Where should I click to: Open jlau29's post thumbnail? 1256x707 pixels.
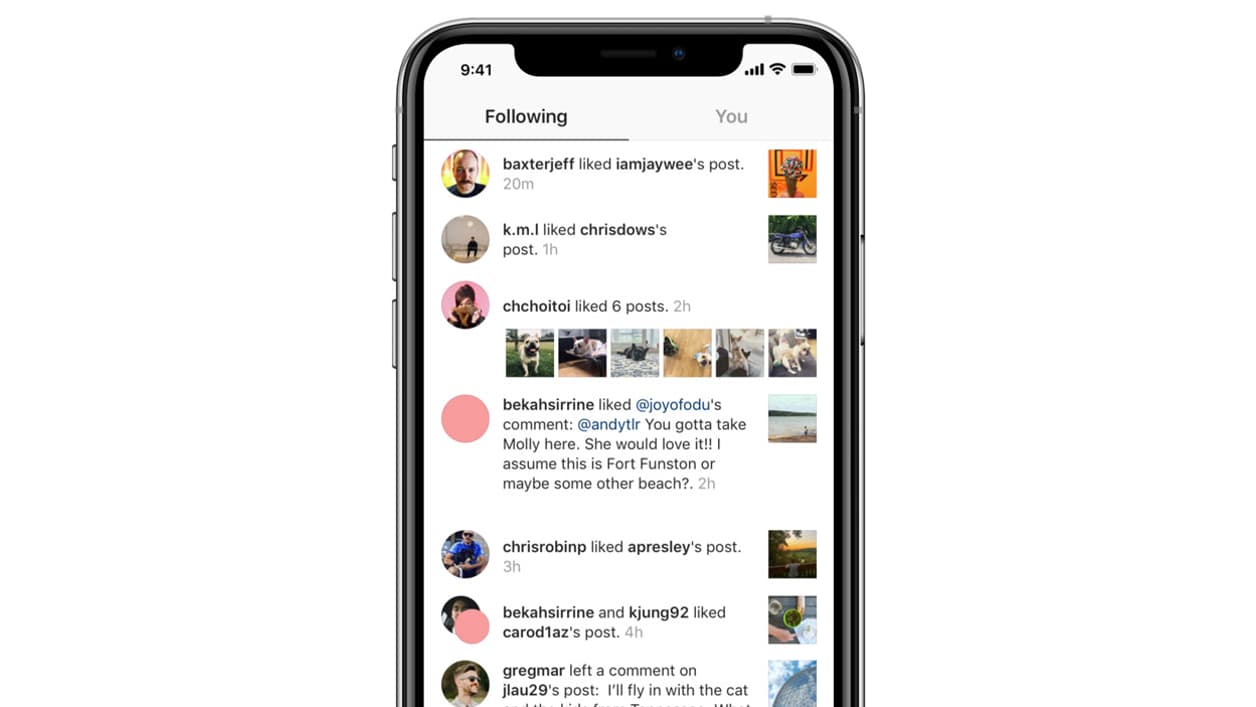(792, 683)
